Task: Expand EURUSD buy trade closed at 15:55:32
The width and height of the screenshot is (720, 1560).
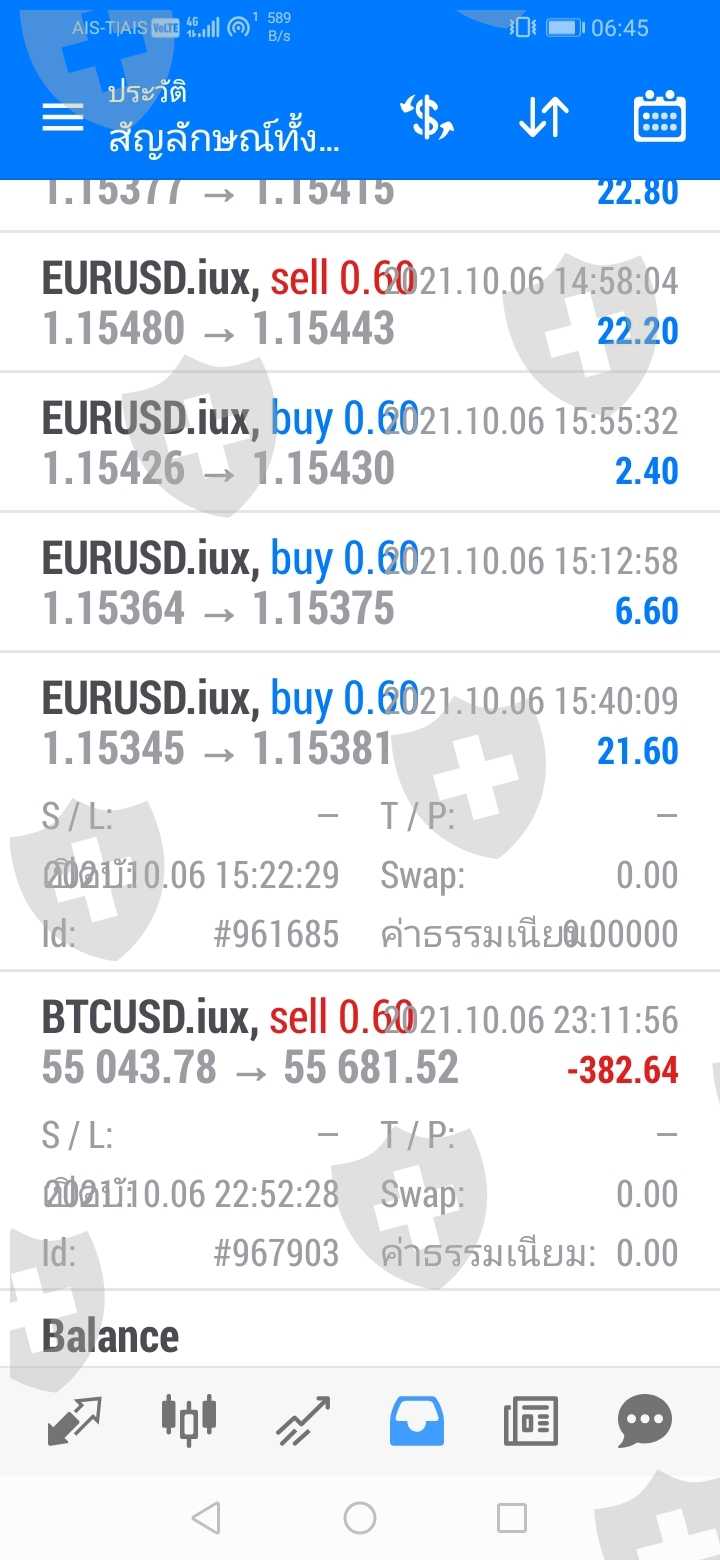Action: 360,443
